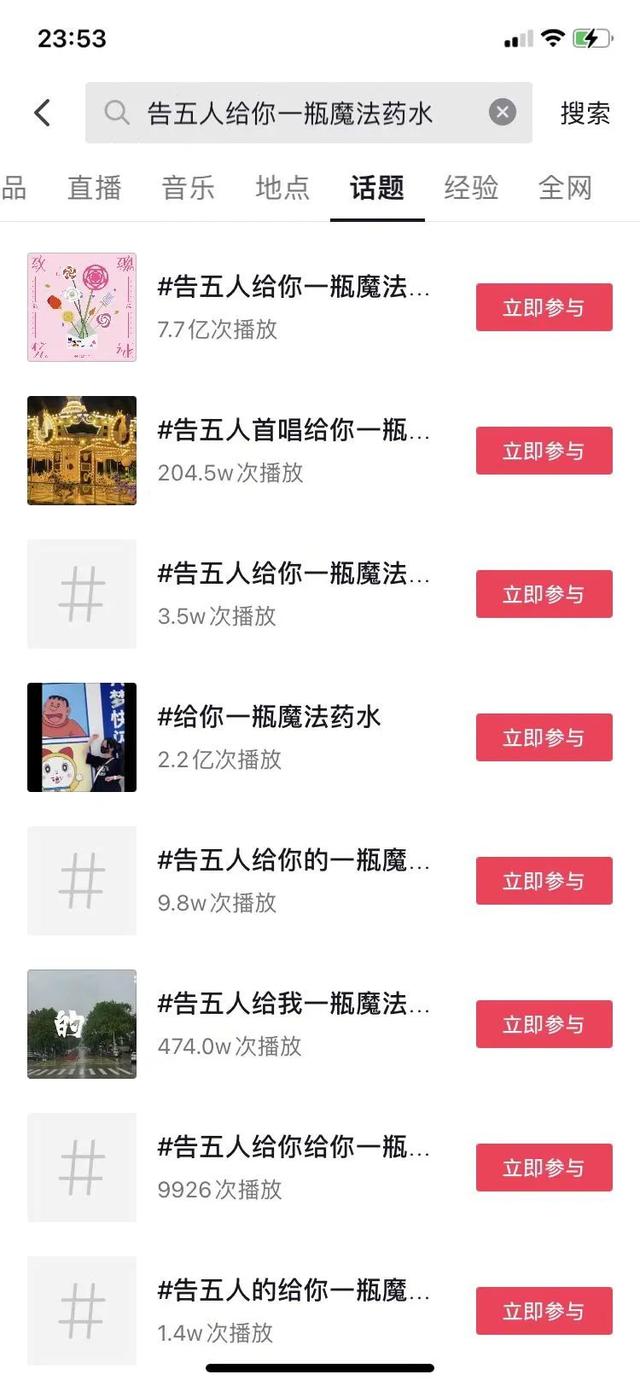Open the 地点 tab
This screenshot has height=1386, width=640.
[283, 188]
